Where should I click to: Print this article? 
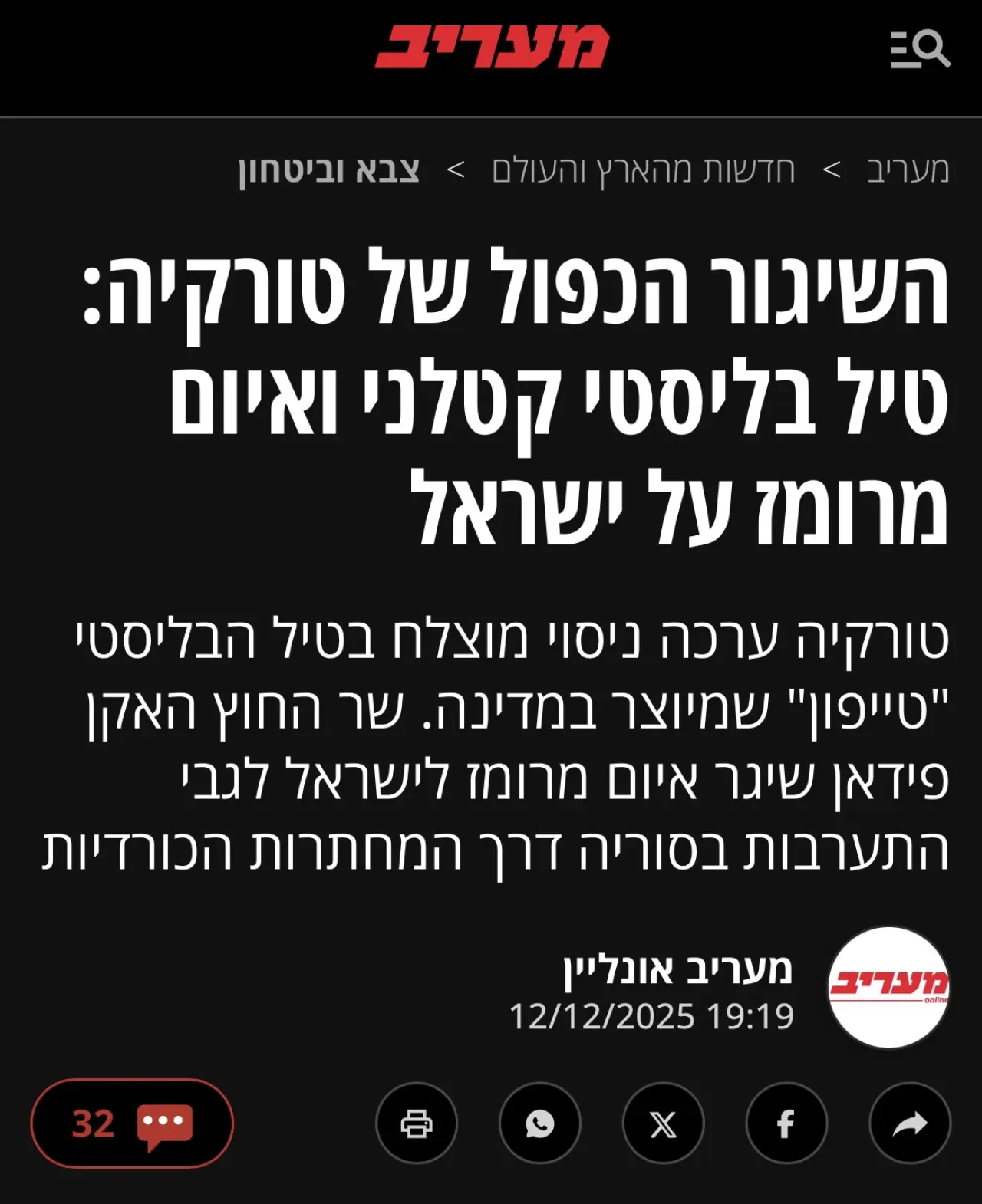point(417,1124)
